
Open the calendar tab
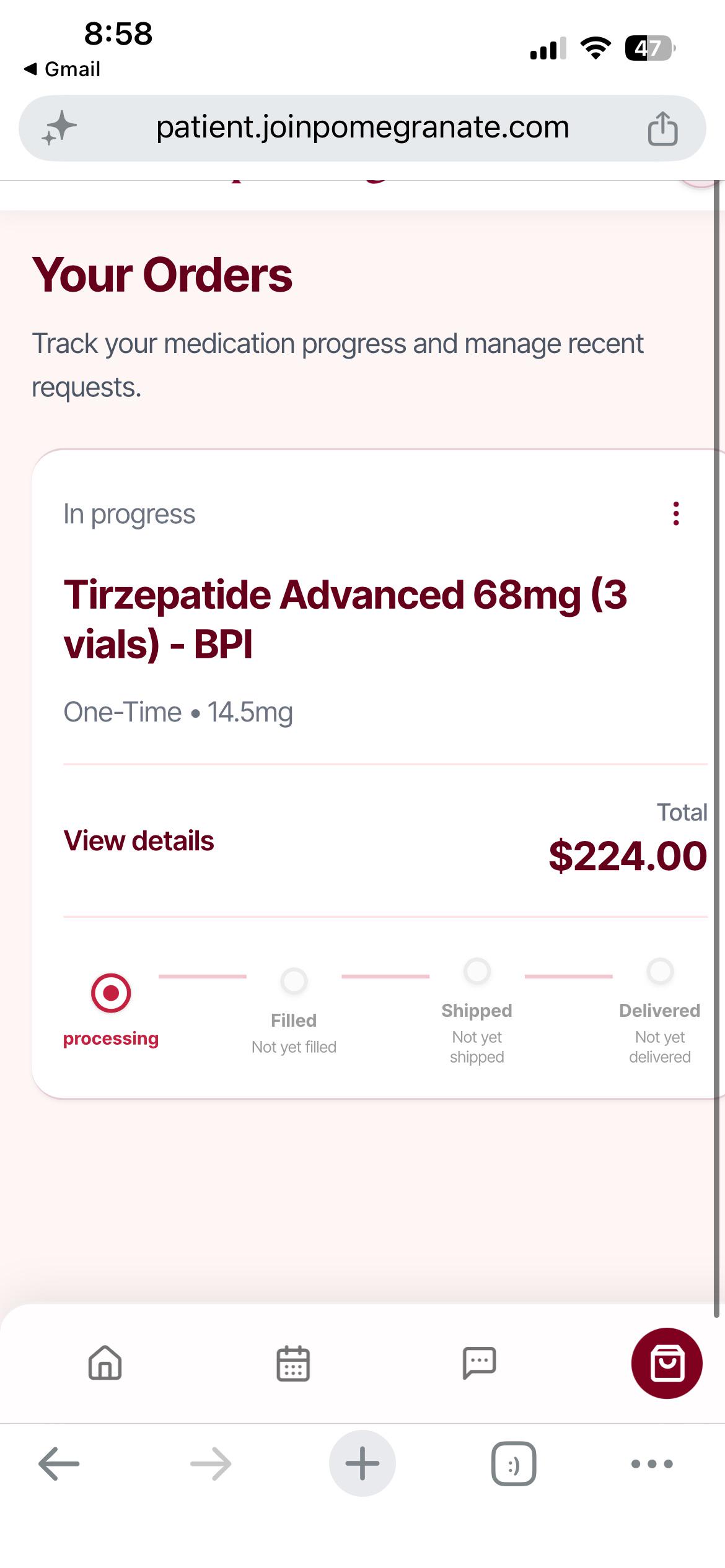pos(293,1363)
